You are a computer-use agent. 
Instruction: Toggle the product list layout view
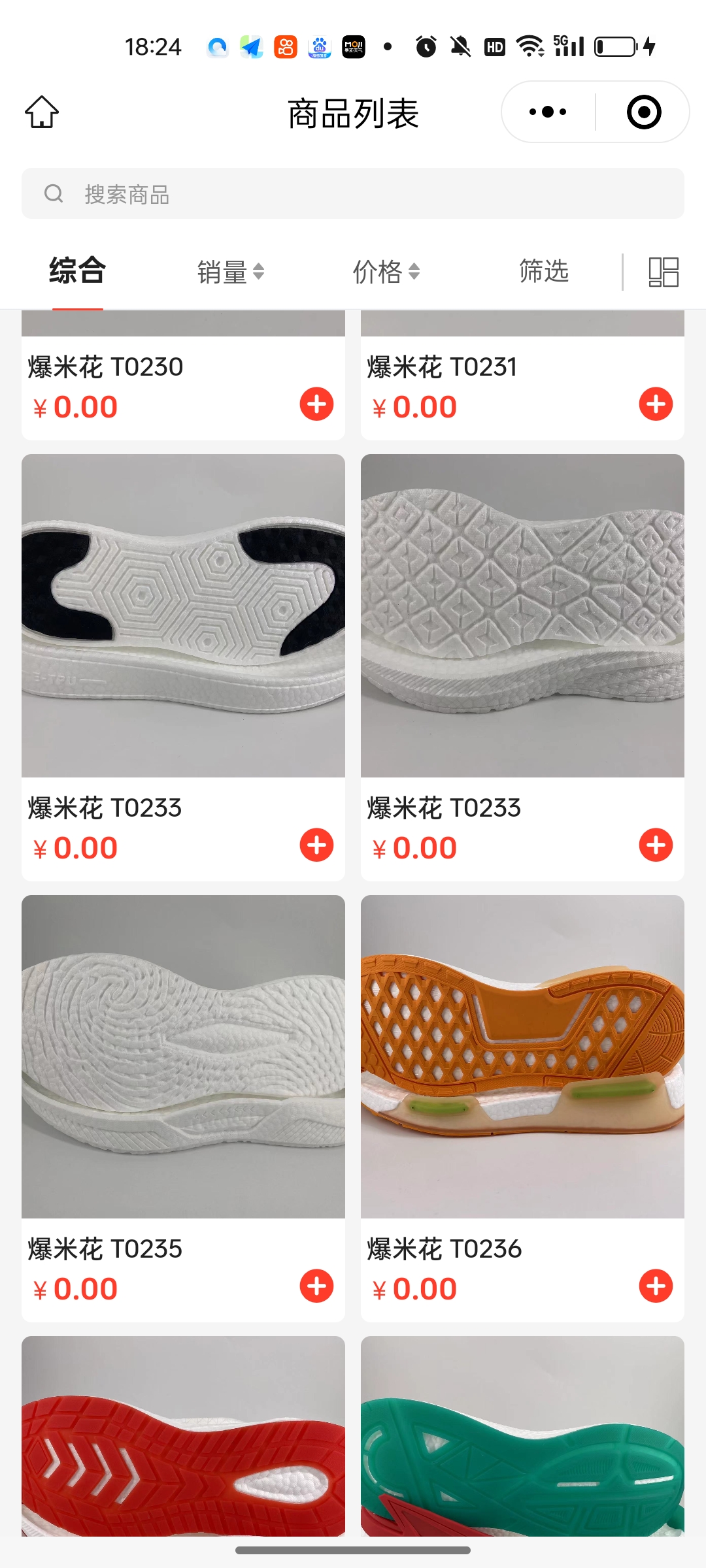coord(663,272)
